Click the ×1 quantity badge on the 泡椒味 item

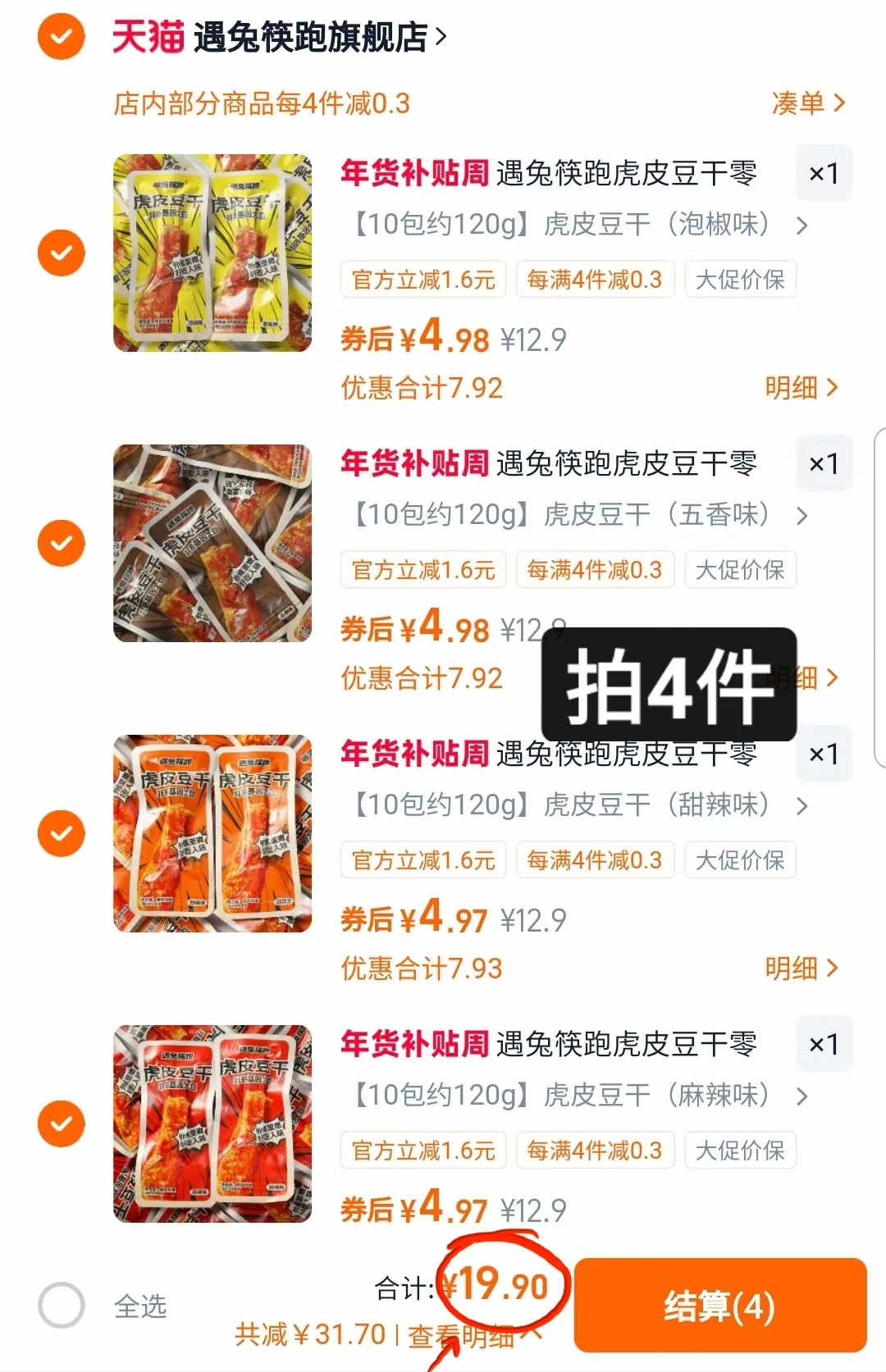click(x=824, y=173)
